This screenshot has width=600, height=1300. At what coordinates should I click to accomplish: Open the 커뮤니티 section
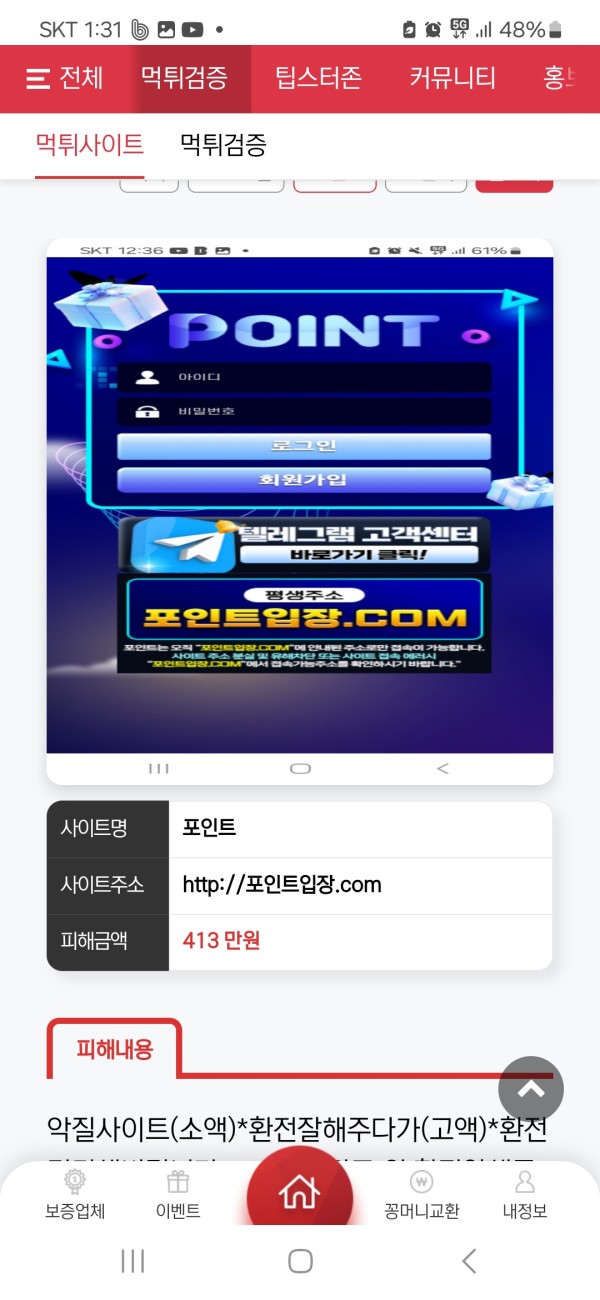coord(452,78)
